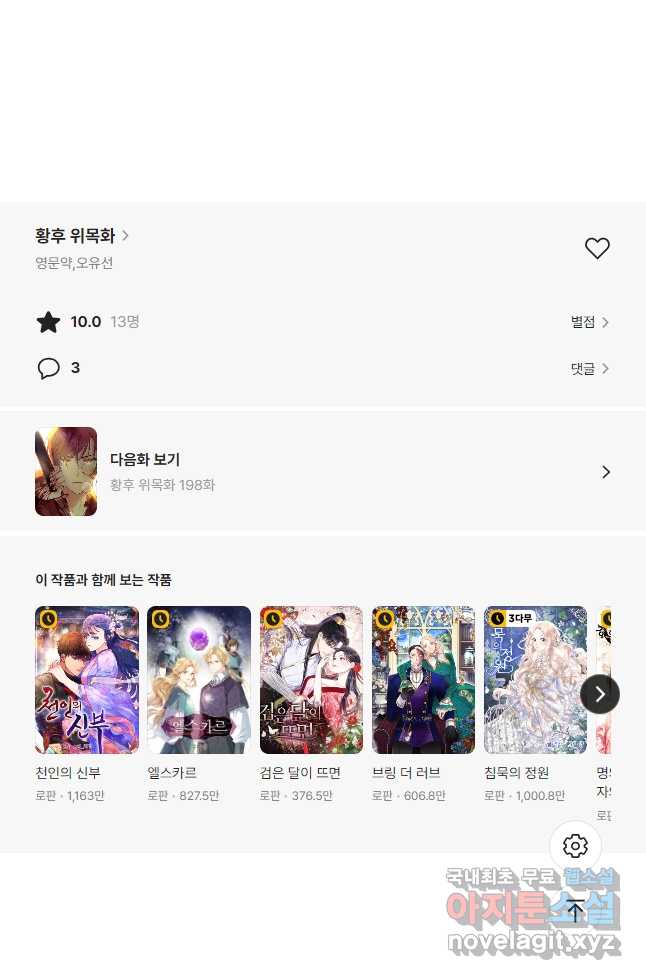Open the 별점 rating page

589,322
